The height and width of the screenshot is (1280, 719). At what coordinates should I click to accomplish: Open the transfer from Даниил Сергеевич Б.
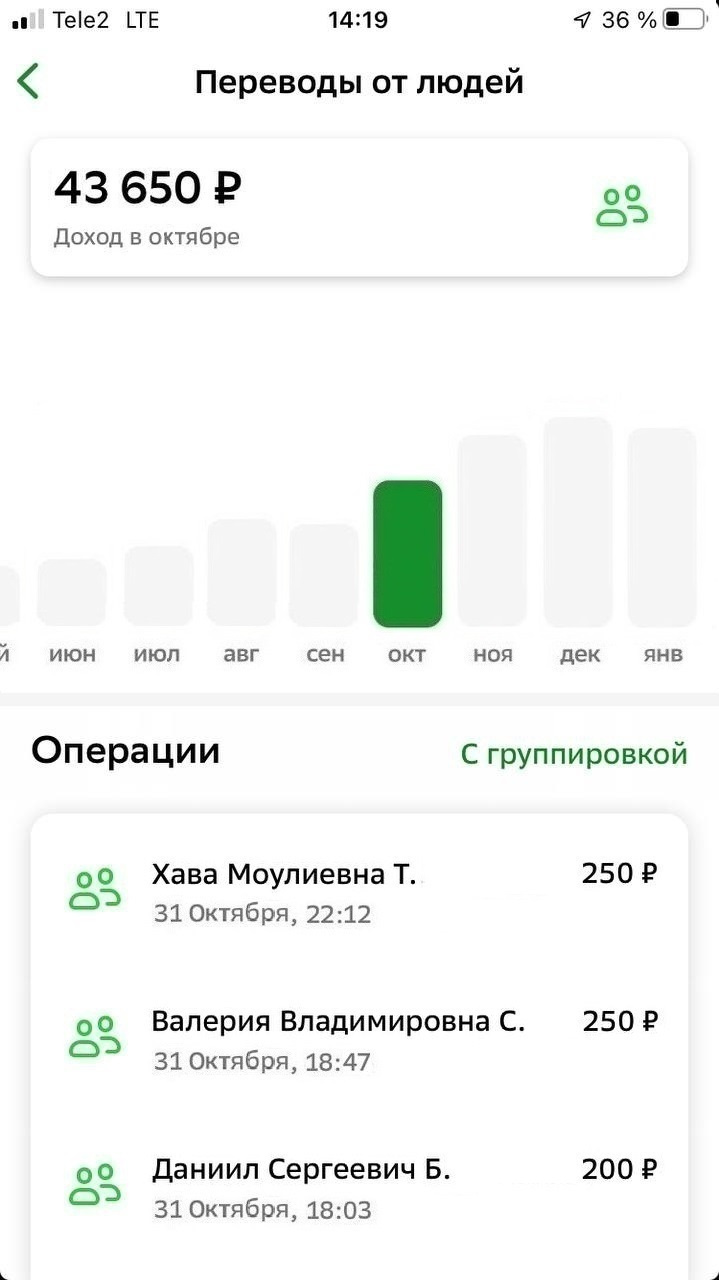(x=359, y=1186)
